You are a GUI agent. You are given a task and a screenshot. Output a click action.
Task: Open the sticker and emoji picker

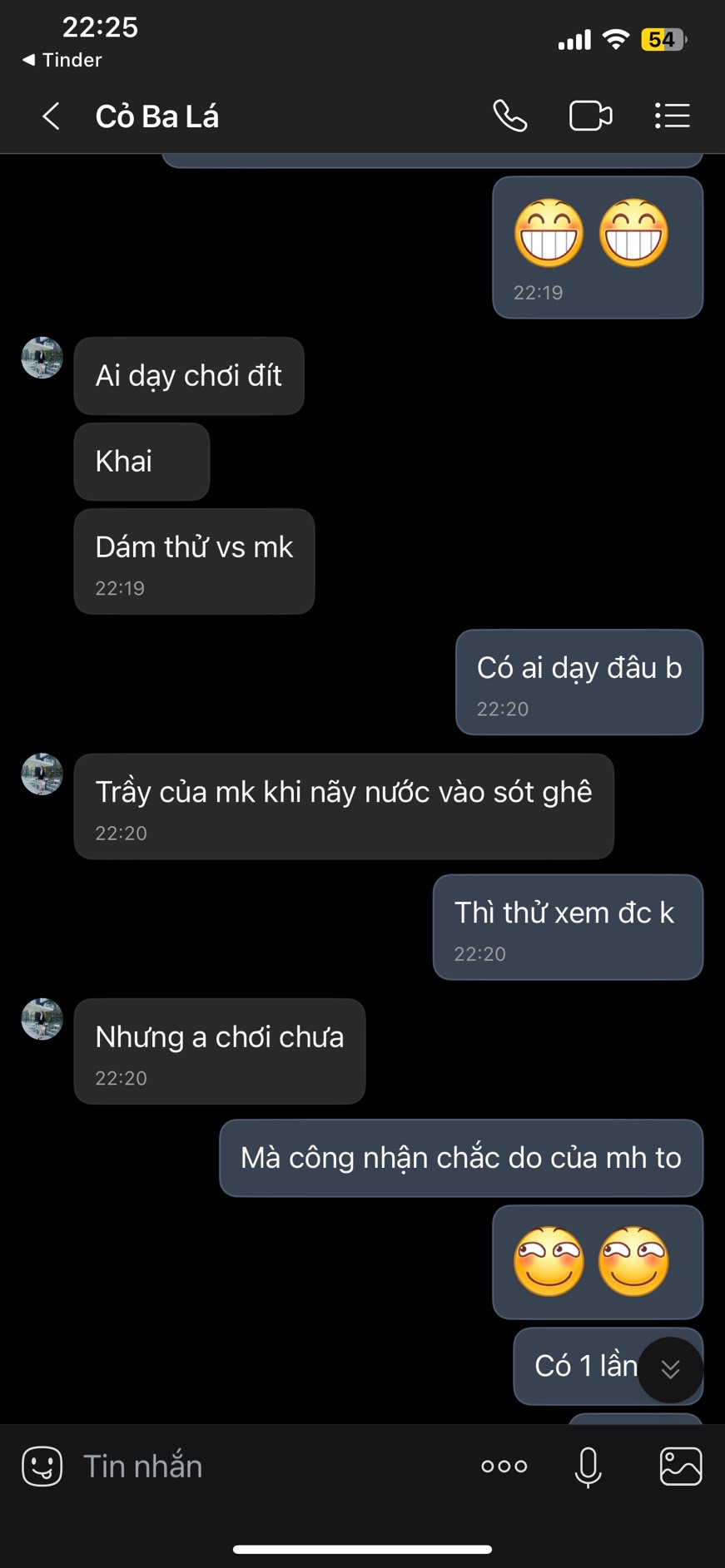tap(42, 1466)
